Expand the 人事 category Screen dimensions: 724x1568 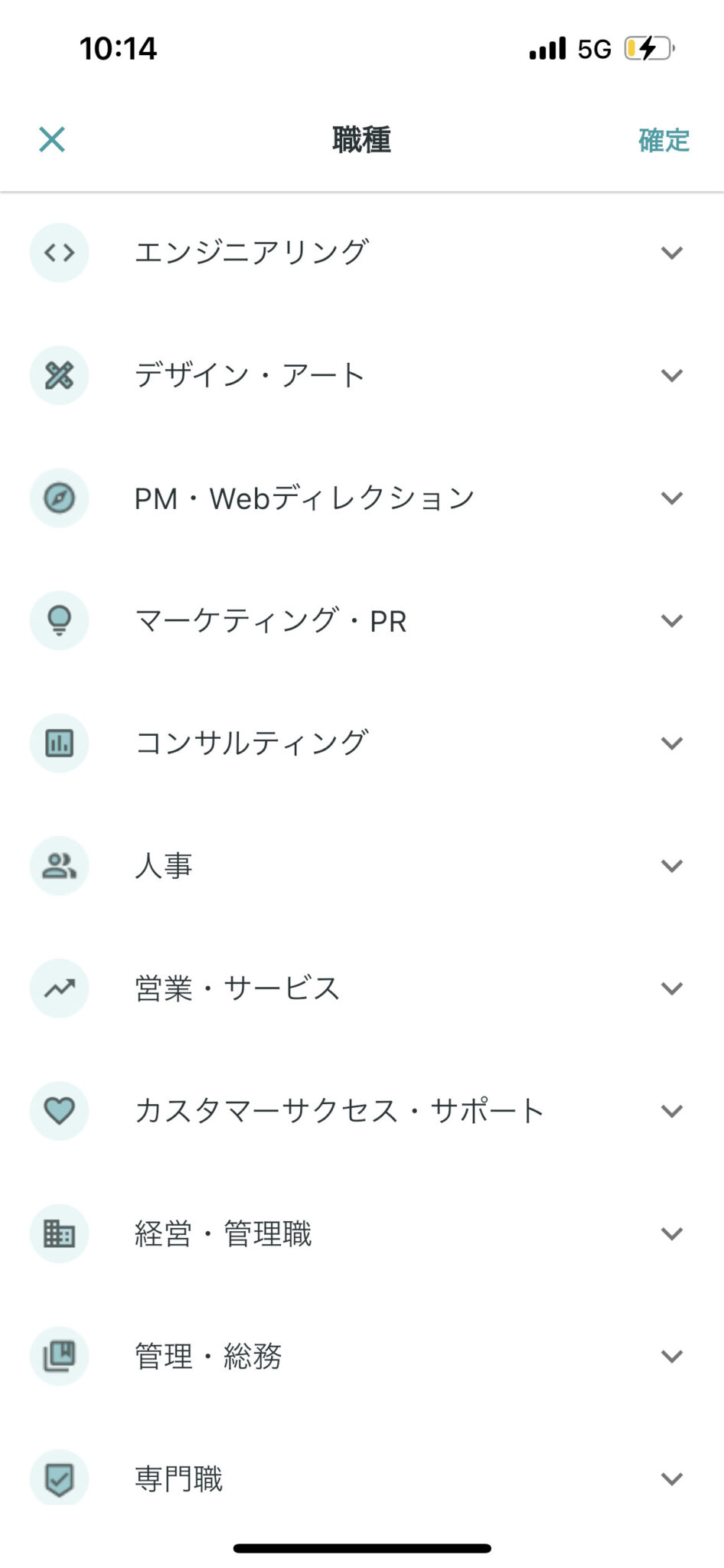point(671,865)
